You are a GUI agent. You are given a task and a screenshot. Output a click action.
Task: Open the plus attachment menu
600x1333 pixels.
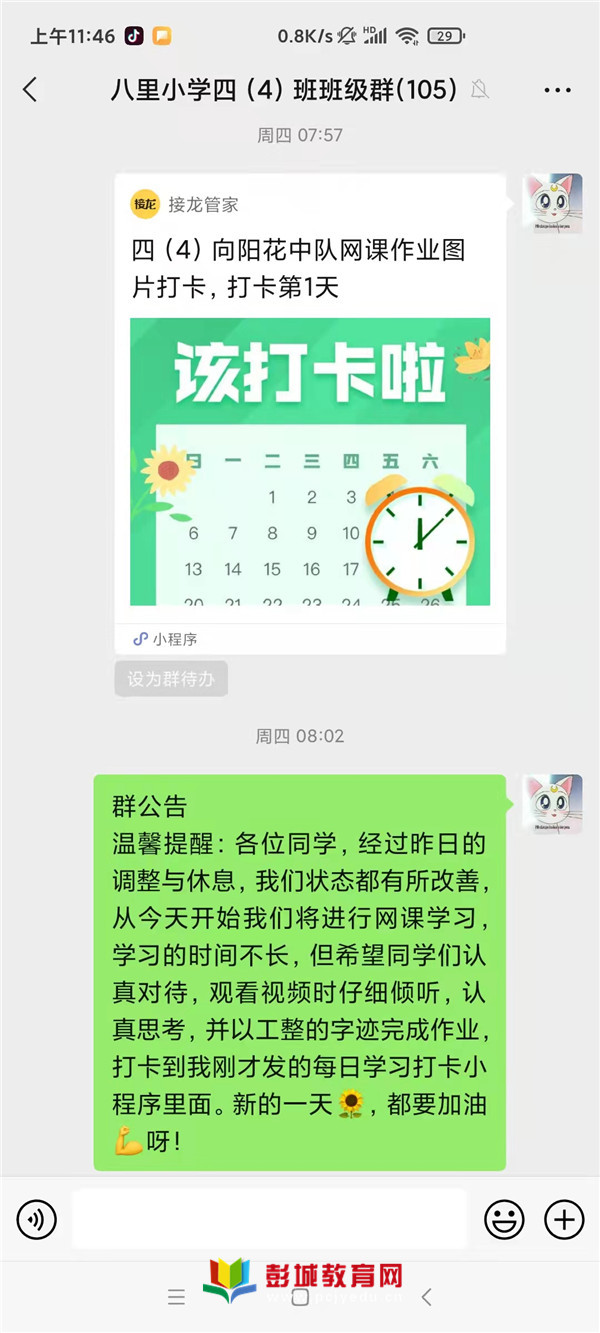pos(564,1219)
